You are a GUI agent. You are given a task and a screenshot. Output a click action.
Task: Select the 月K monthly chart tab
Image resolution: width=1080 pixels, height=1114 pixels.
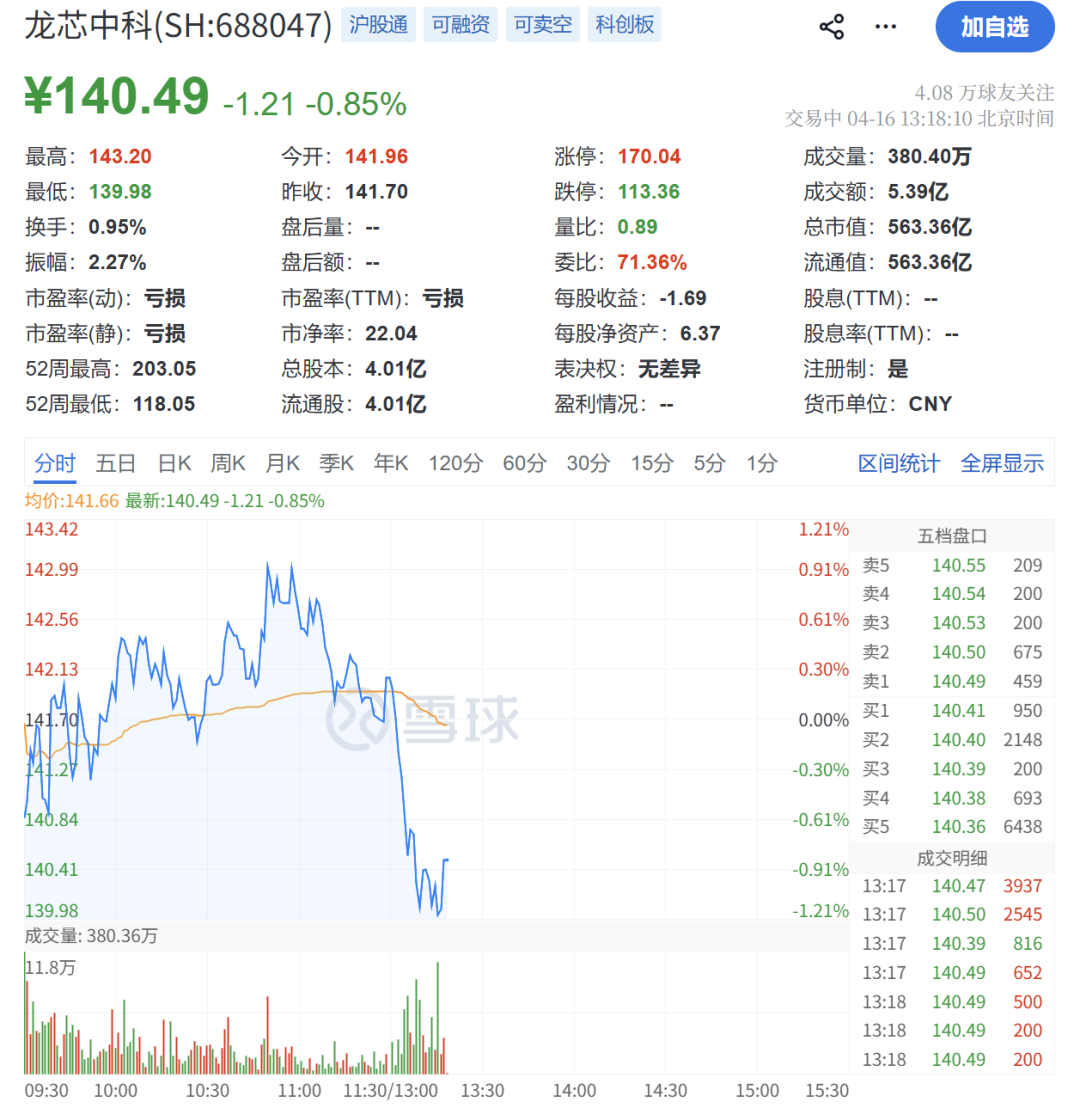pos(283,463)
